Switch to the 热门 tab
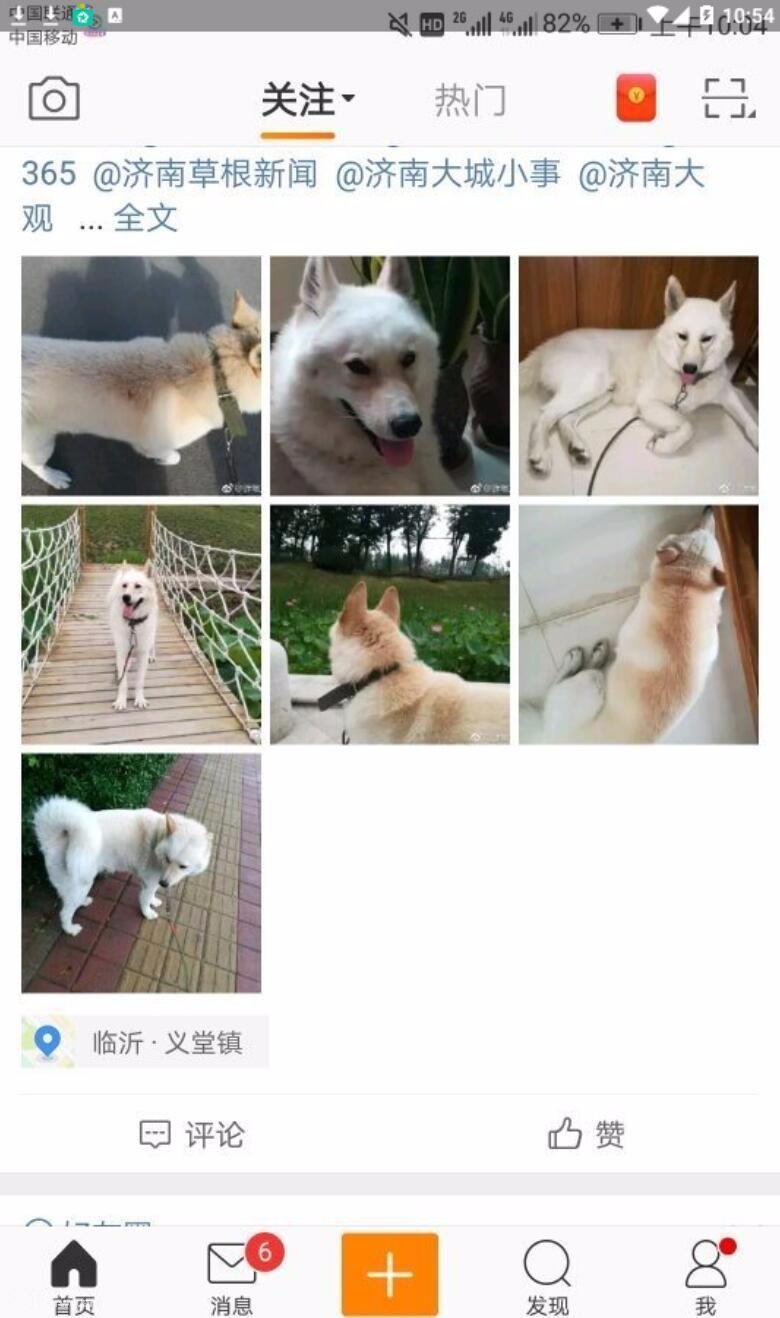780x1318 pixels. pyautogui.click(x=470, y=100)
